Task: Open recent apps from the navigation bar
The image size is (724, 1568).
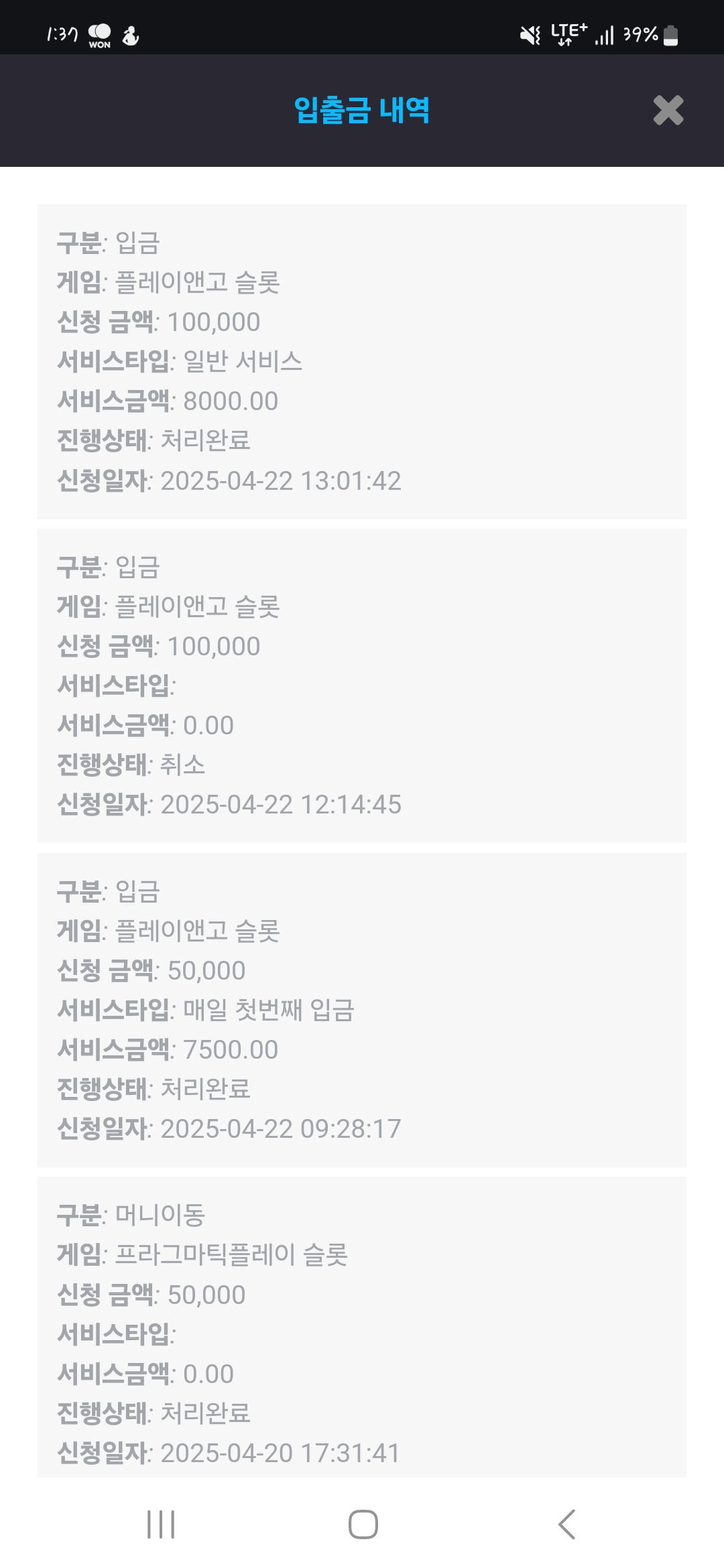Action: pyautogui.click(x=161, y=1524)
